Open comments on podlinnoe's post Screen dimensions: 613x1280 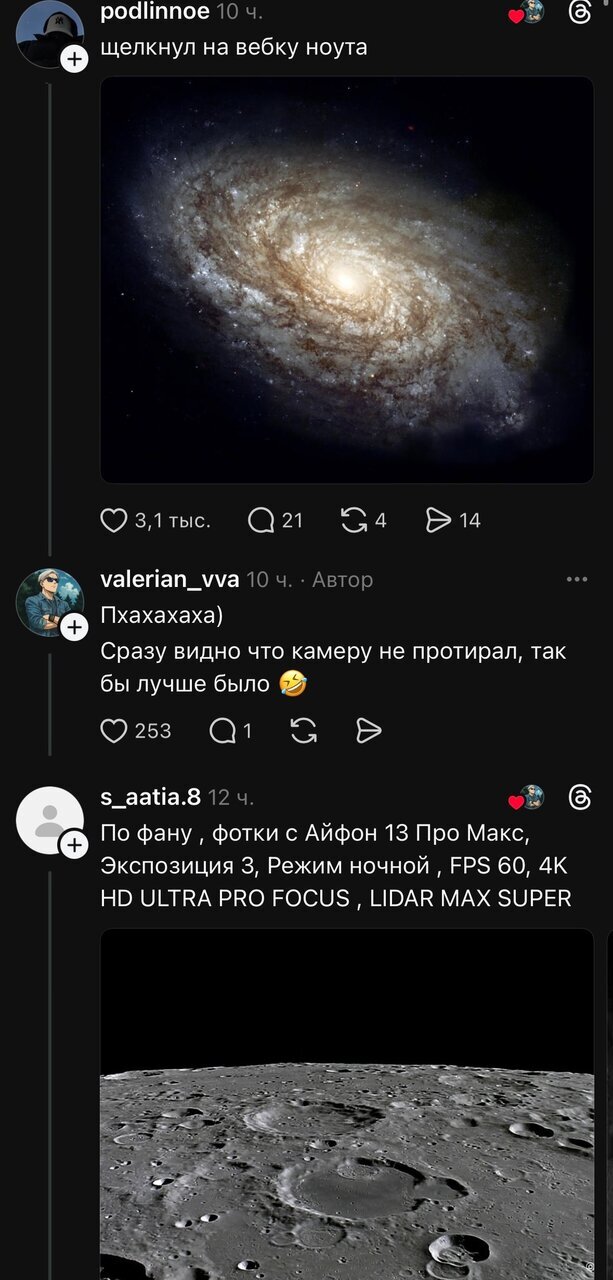pos(261,520)
